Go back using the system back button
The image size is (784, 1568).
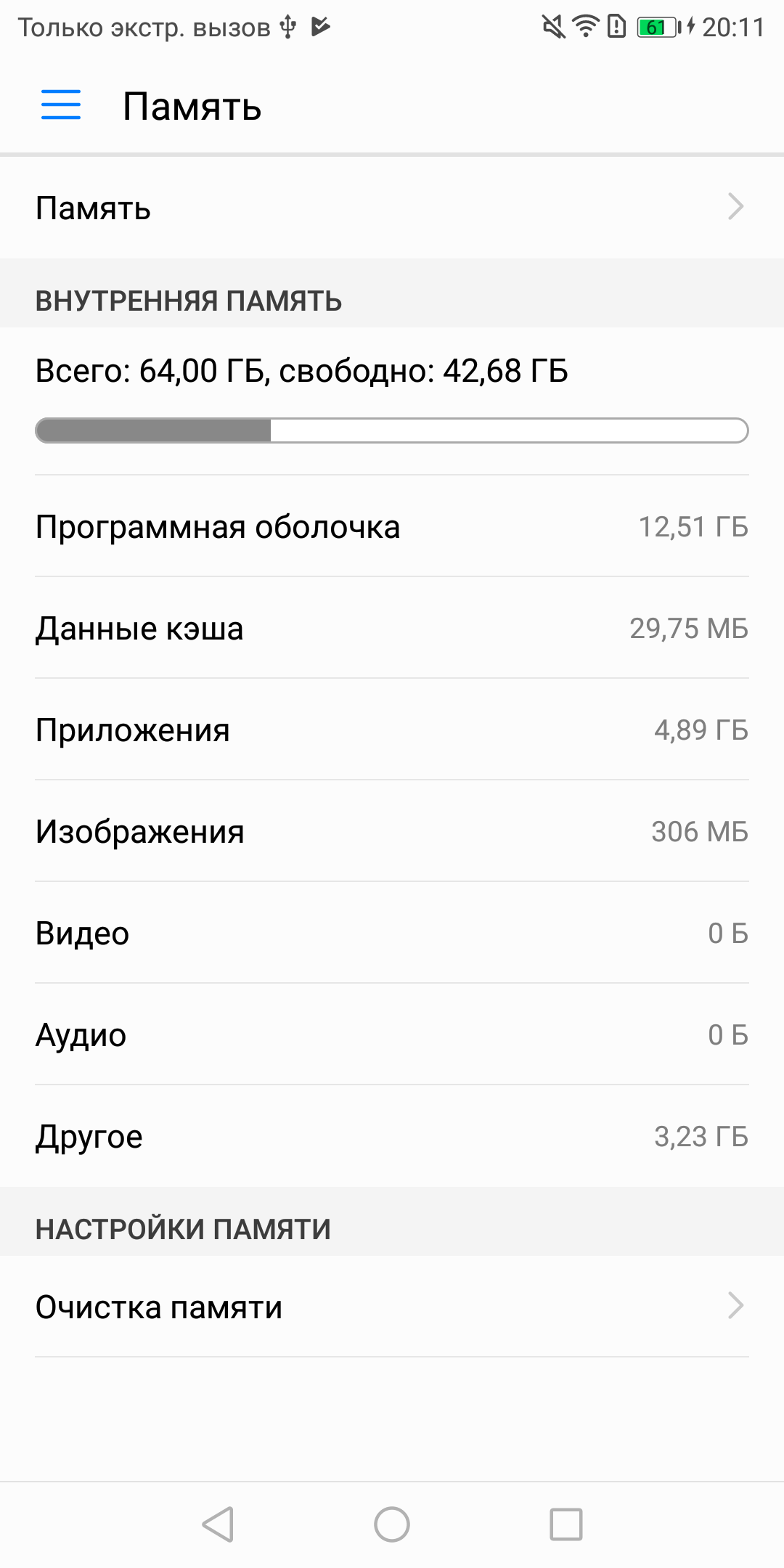pyautogui.click(x=218, y=1524)
